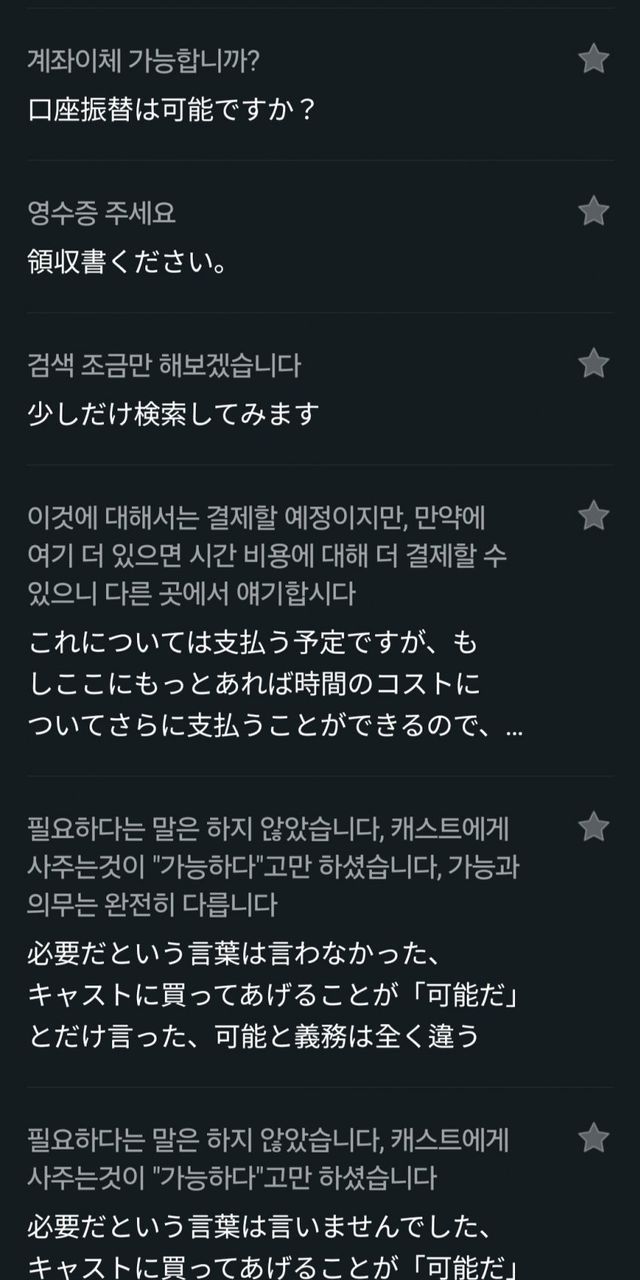The height and width of the screenshot is (1280, 640).
Task: Star the '검색 조금만 해보겠습니다' translation
Action: click(x=593, y=364)
